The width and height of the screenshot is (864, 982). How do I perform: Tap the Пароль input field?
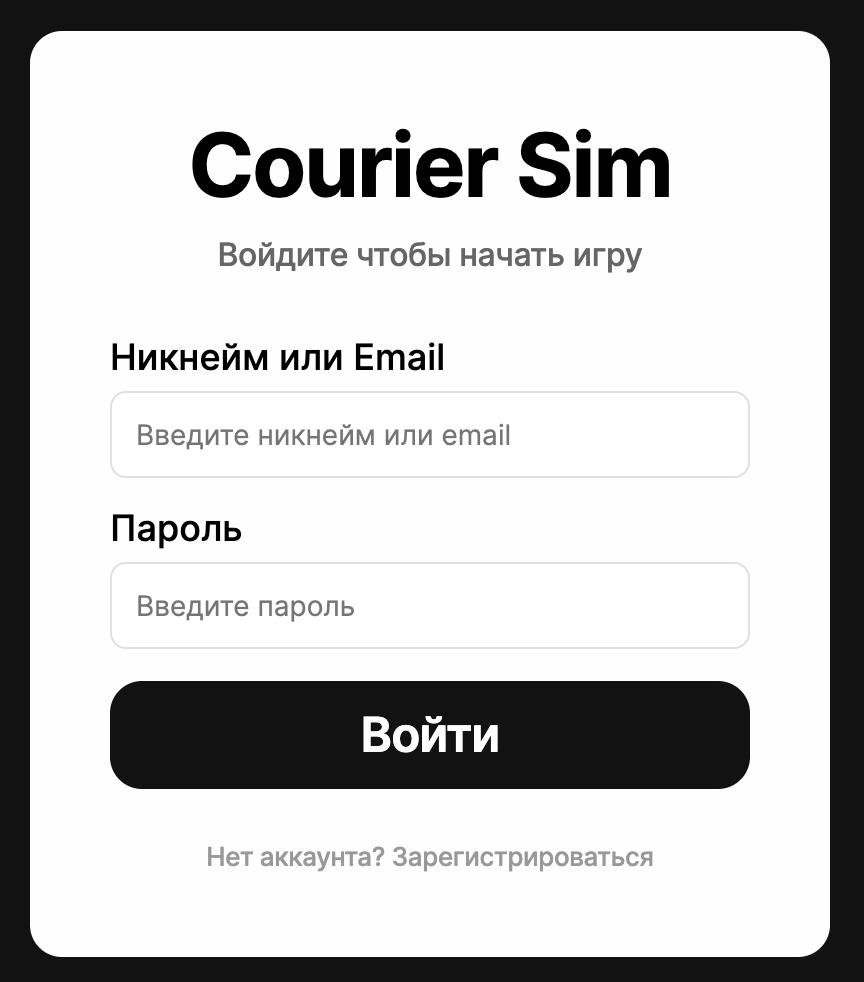point(429,606)
